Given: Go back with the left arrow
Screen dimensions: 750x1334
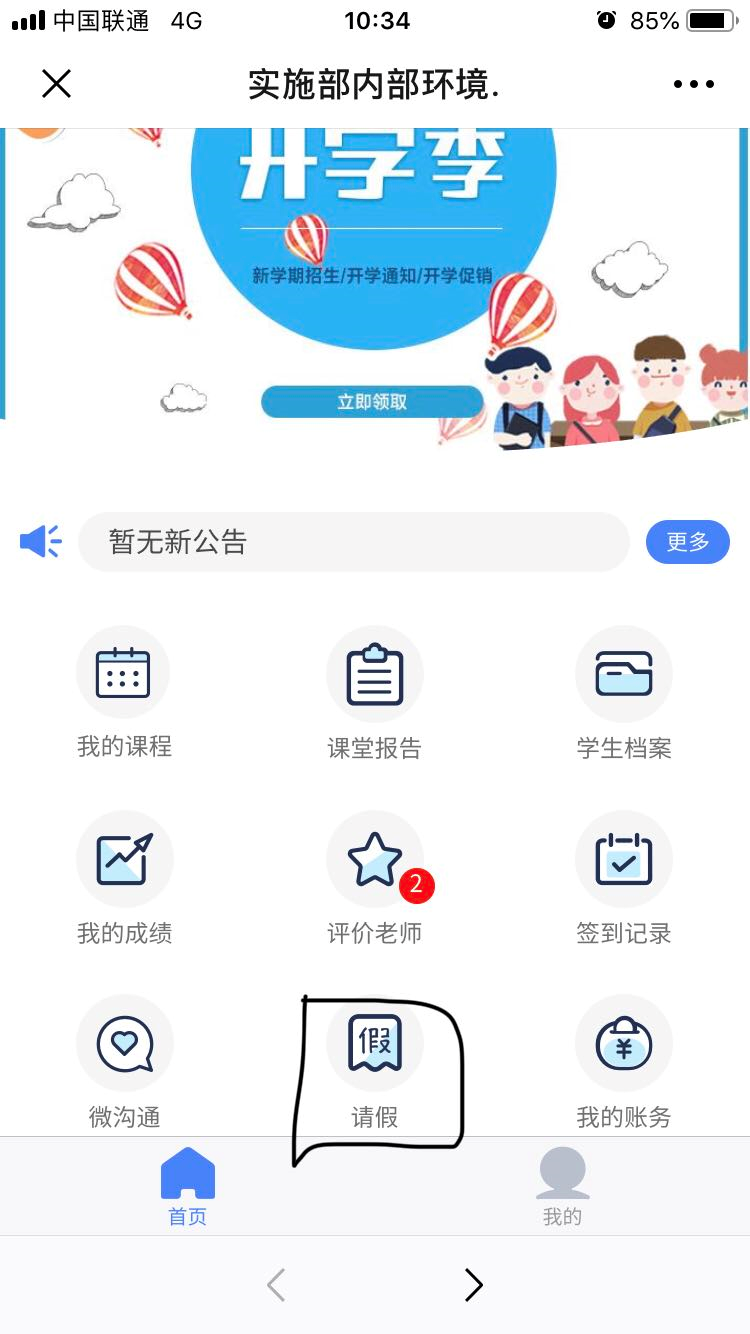Looking at the screenshot, I should pyautogui.click(x=277, y=1285).
